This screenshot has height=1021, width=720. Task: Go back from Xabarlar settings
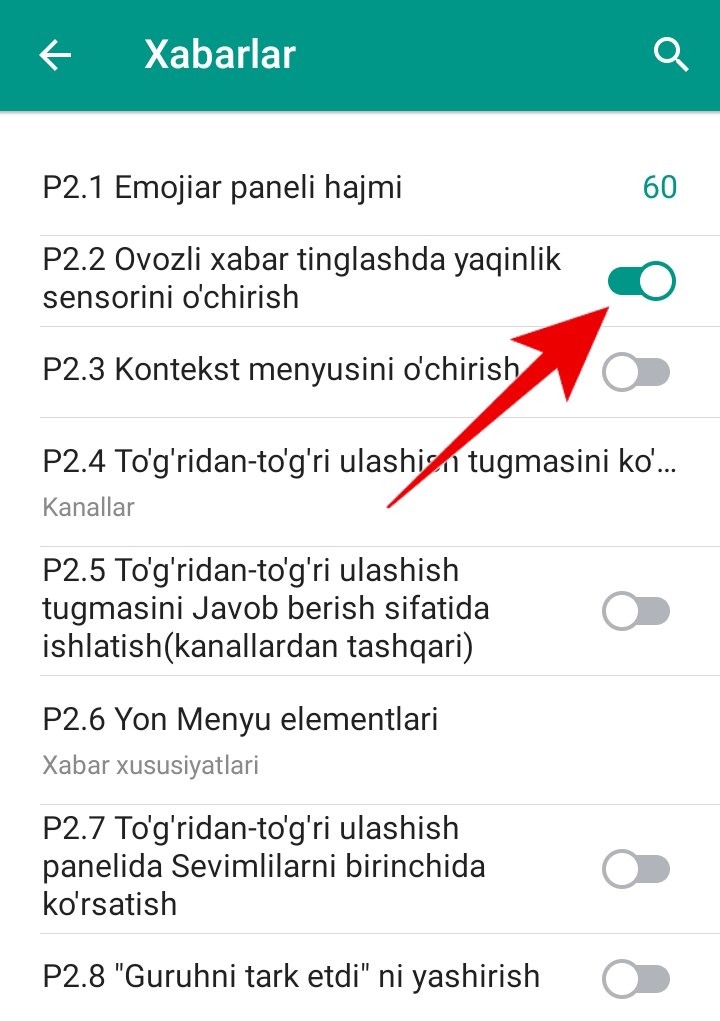pos(55,55)
